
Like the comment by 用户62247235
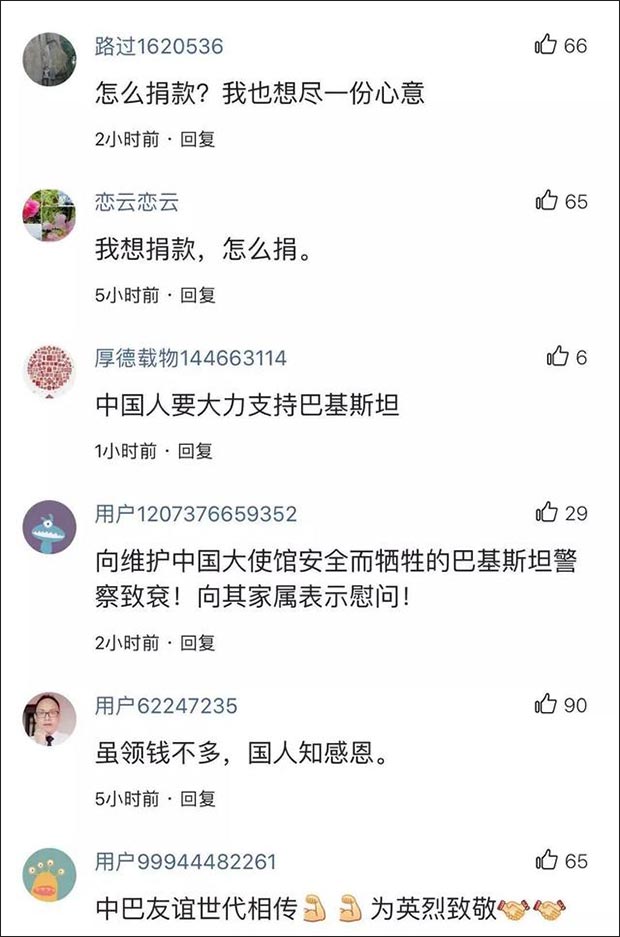[546, 705]
